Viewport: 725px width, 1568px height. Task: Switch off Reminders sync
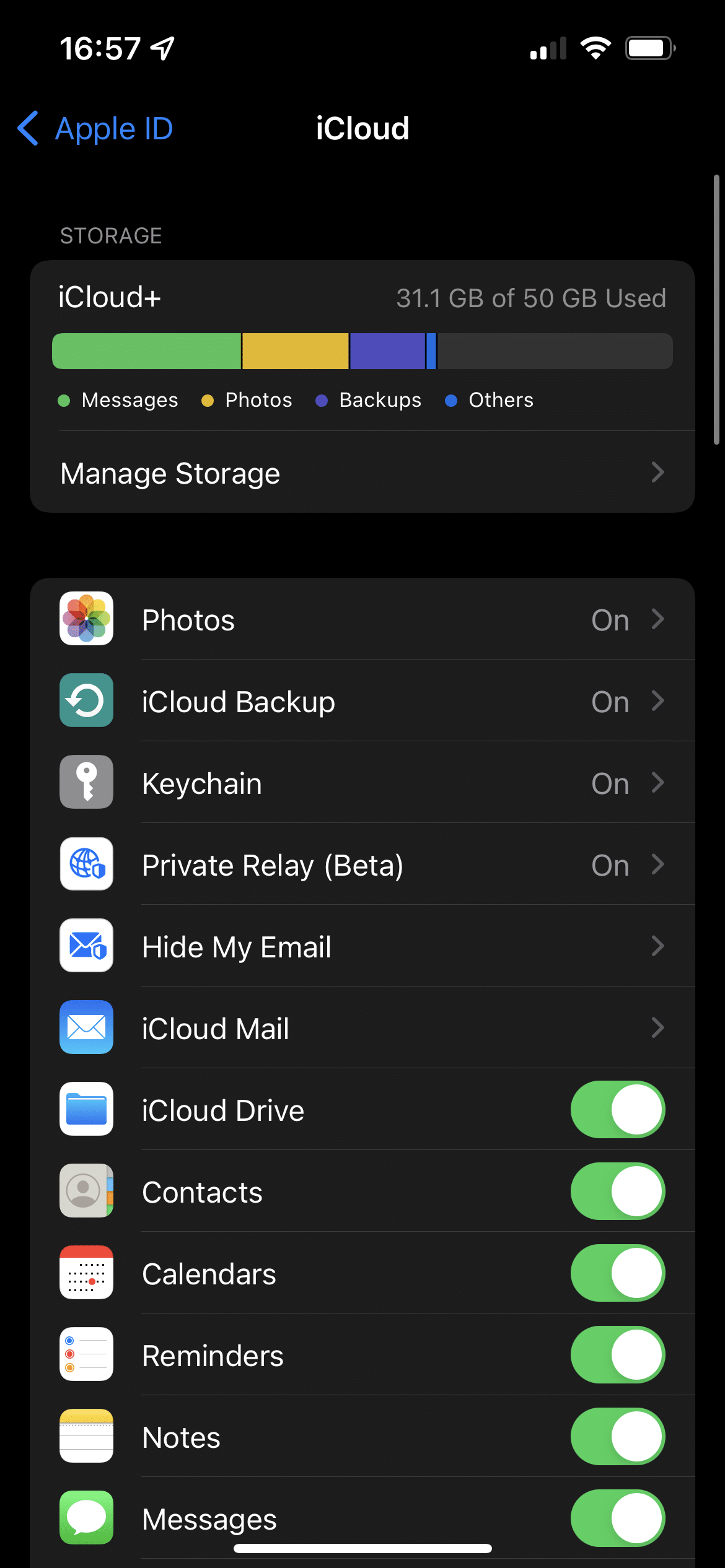pos(618,1355)
